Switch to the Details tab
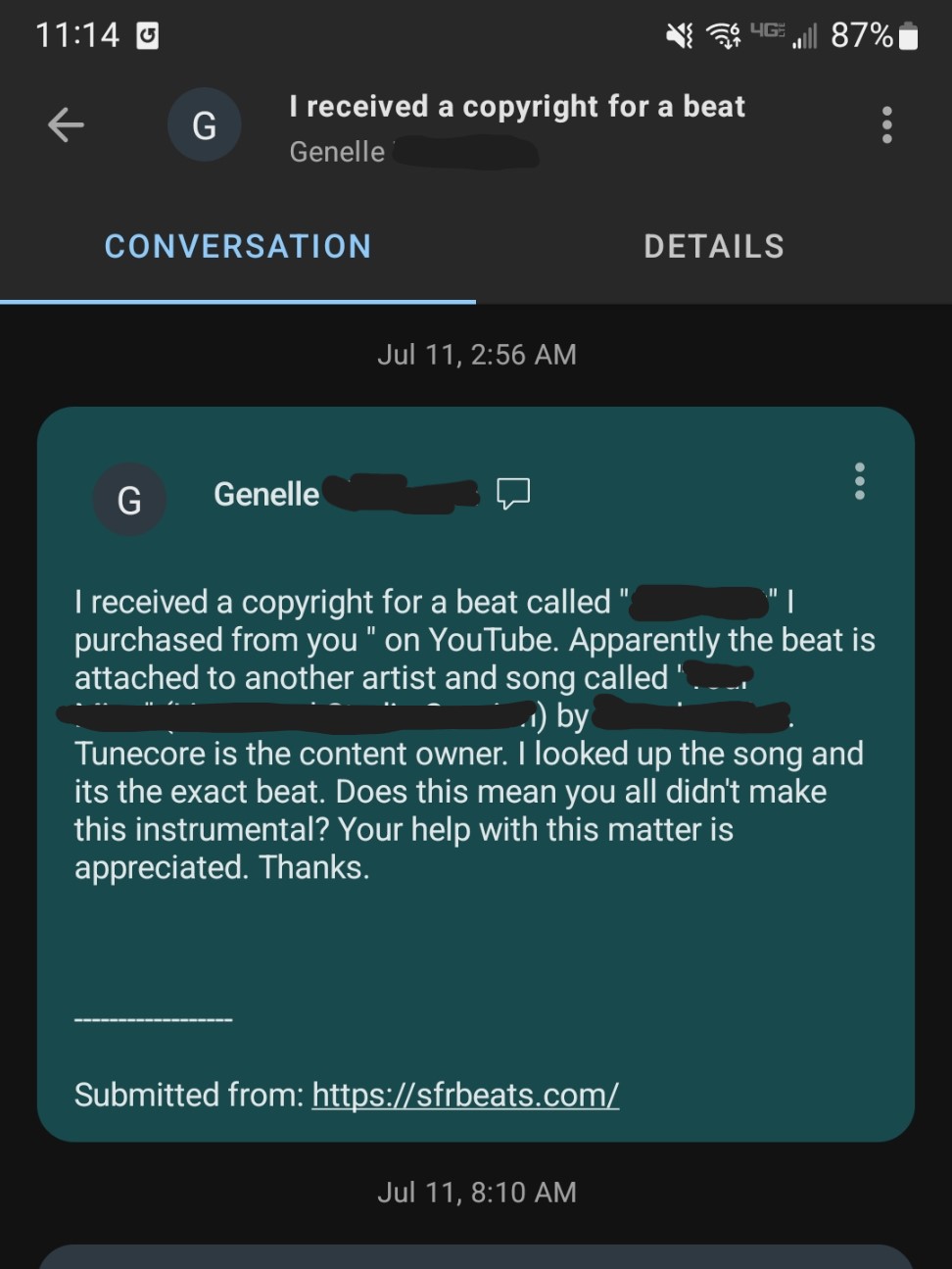This screenshot has width=952, height=1269. tap(714, 247)
